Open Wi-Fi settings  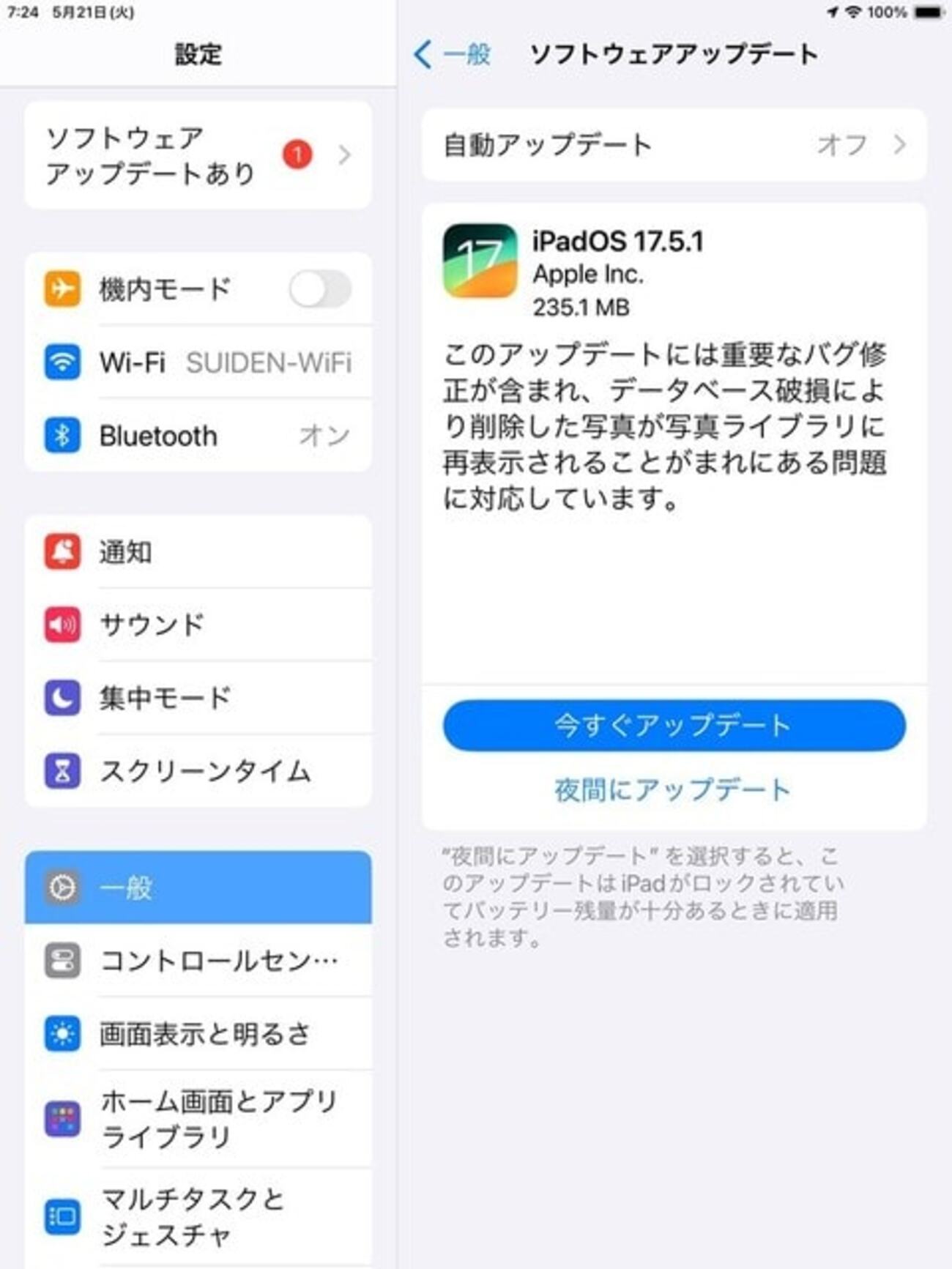pos(198,362)
